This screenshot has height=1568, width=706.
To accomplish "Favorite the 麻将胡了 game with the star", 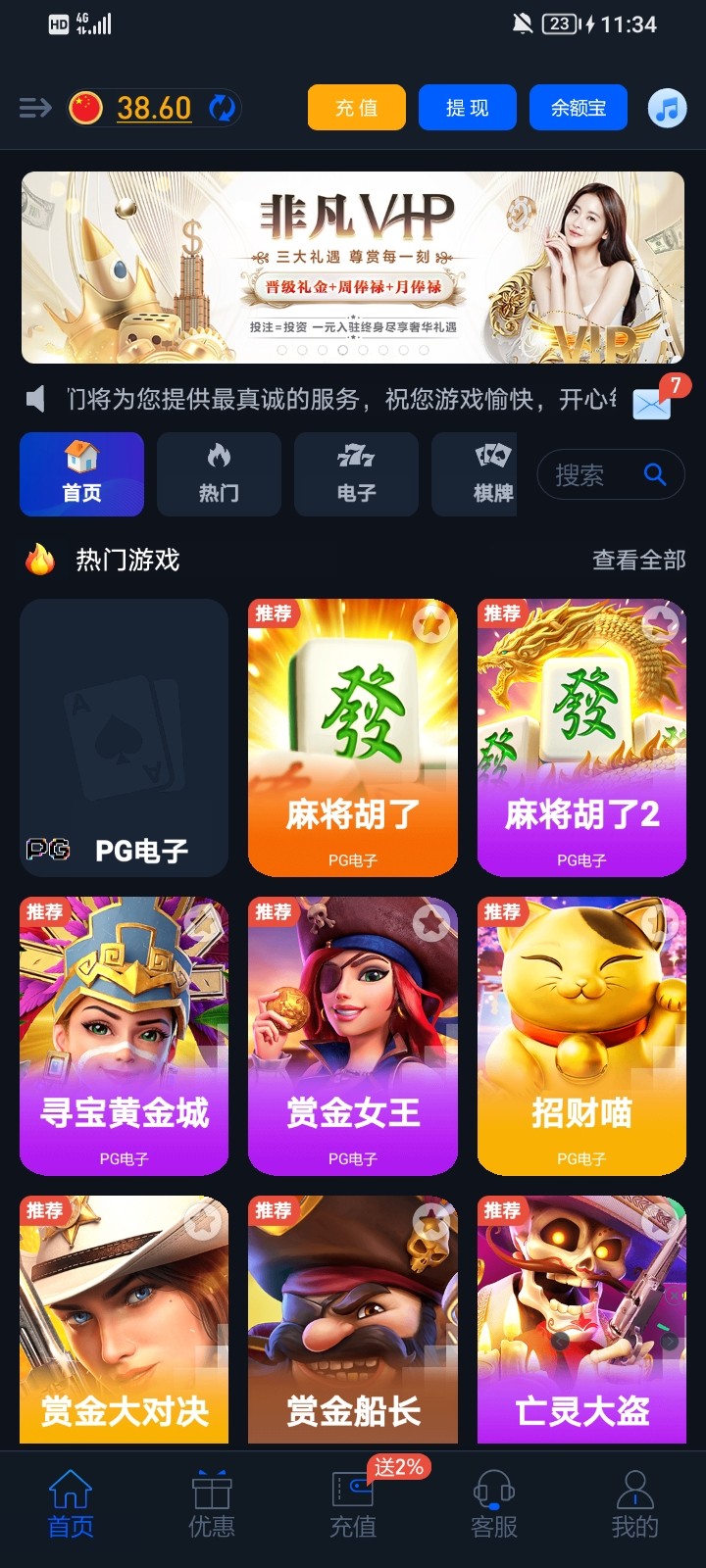I will point(431,623).
